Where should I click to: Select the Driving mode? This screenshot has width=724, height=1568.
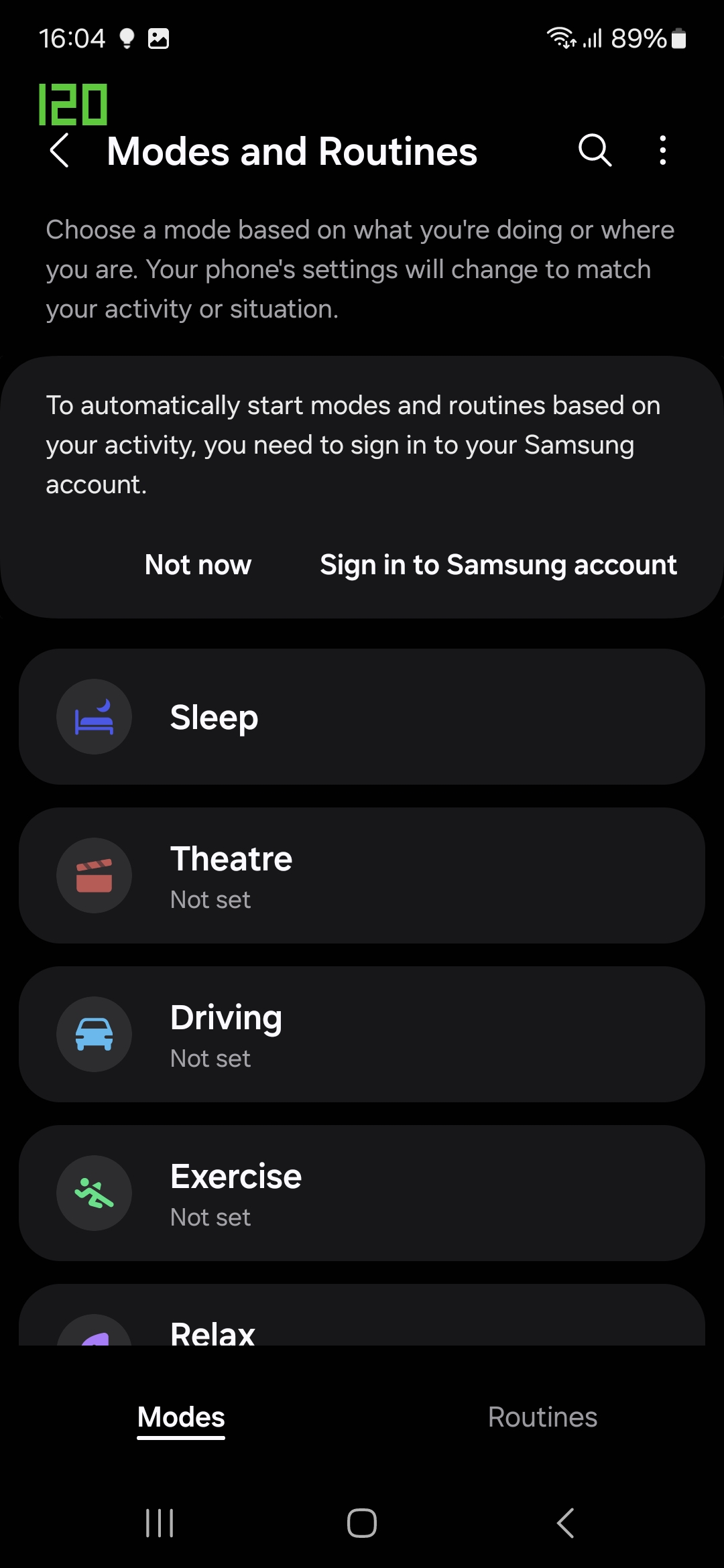pos(362,1035)
